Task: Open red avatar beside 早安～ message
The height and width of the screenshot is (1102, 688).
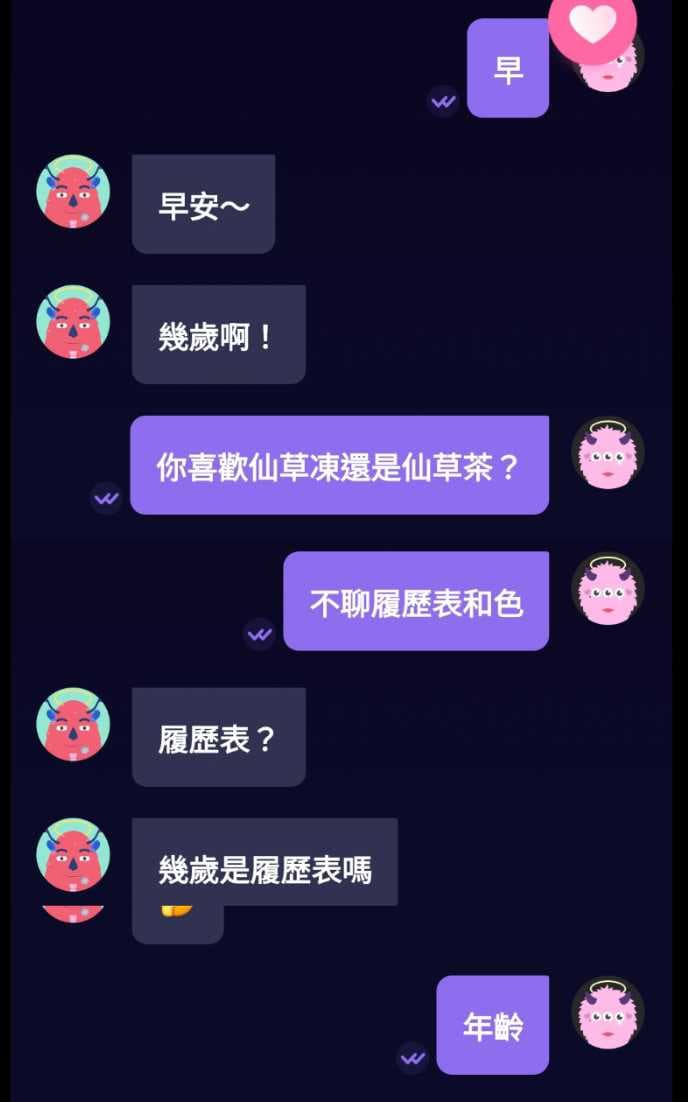Action: coord(73,191)
